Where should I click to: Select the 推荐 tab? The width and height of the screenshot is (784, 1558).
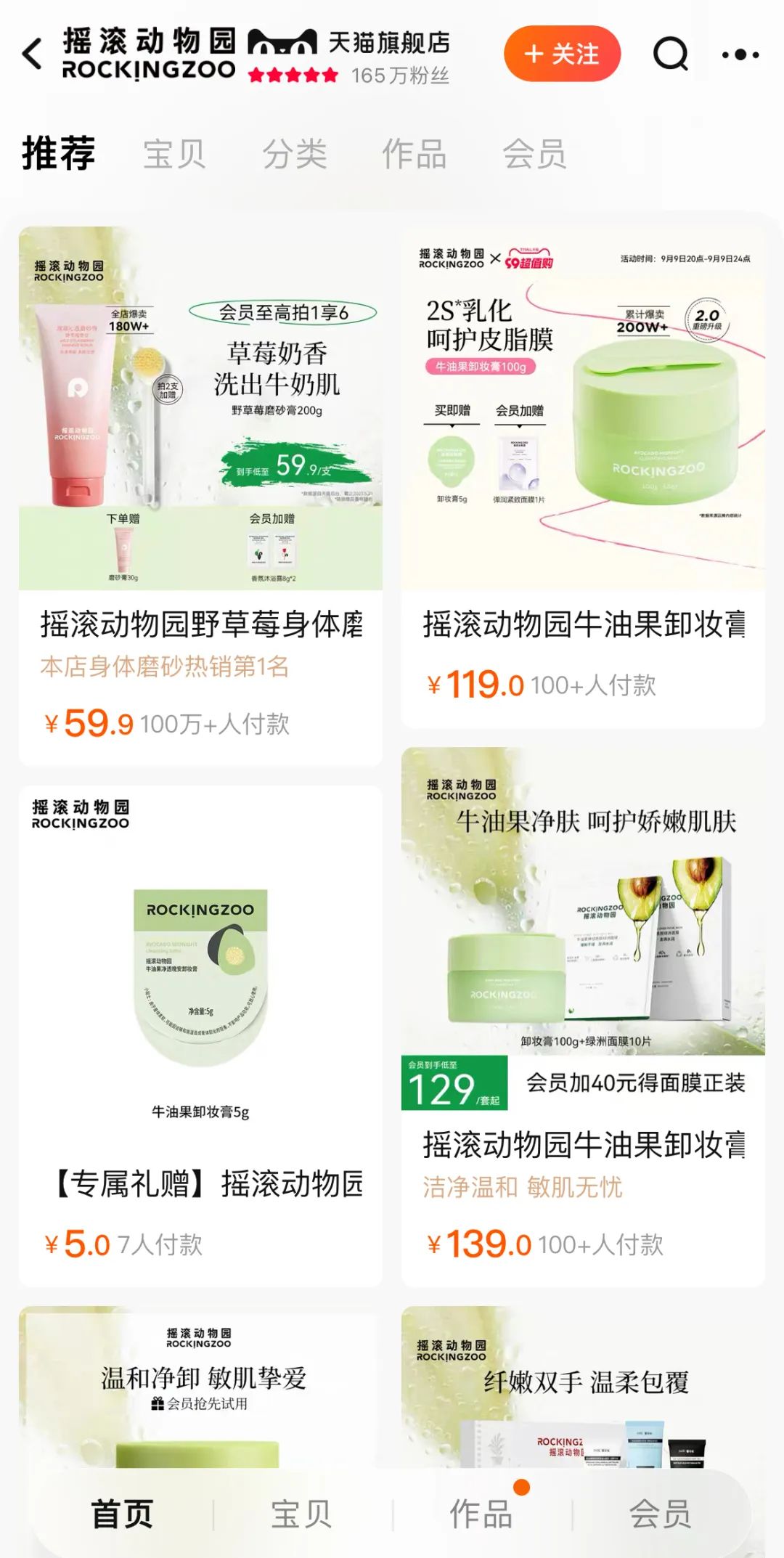tap(59, 153)
